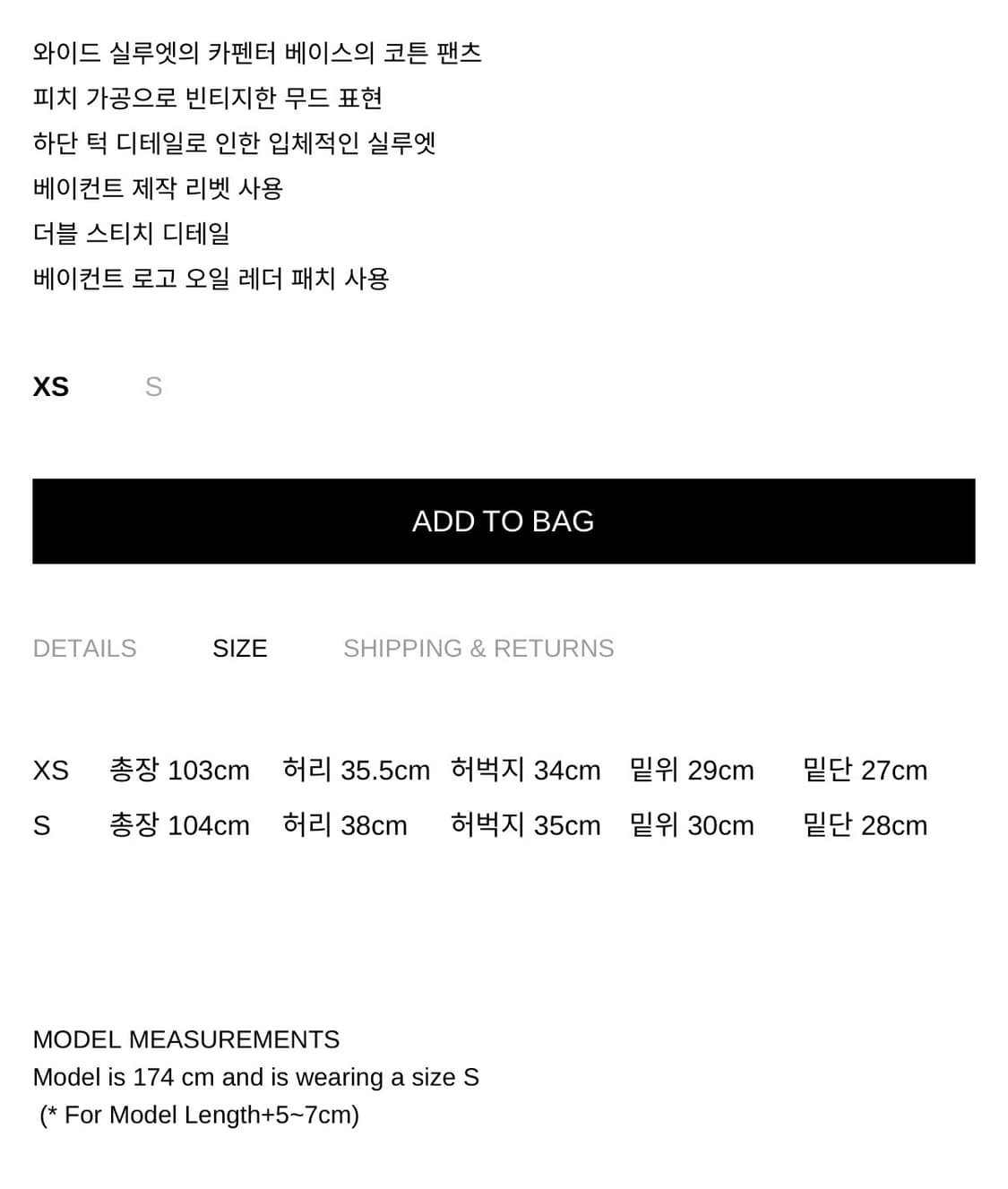Click the 허벅지 35cm size value
This screenshot has height=1189, width=1008.
pyautogui.click(x=525, y=825)
